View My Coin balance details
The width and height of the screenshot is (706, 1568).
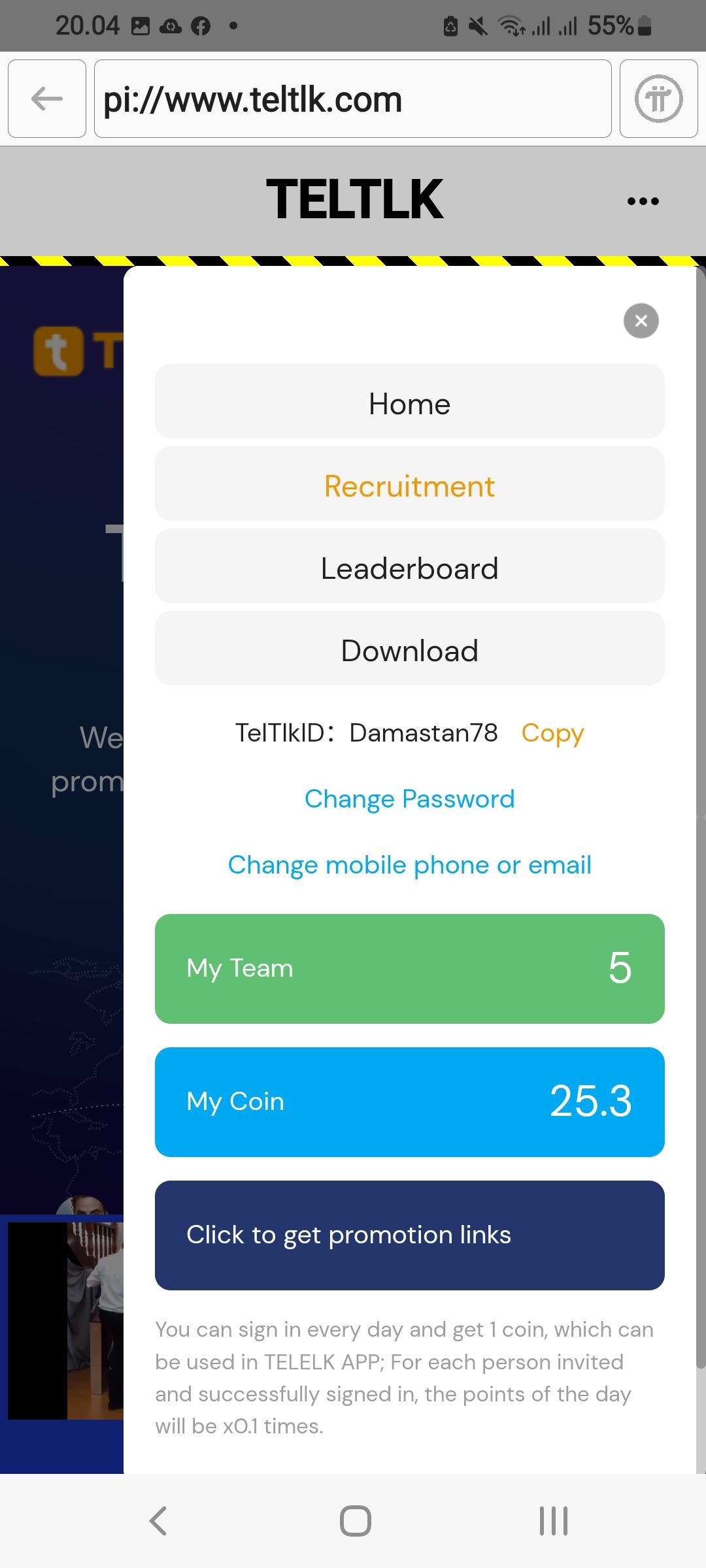(409, 1102)
